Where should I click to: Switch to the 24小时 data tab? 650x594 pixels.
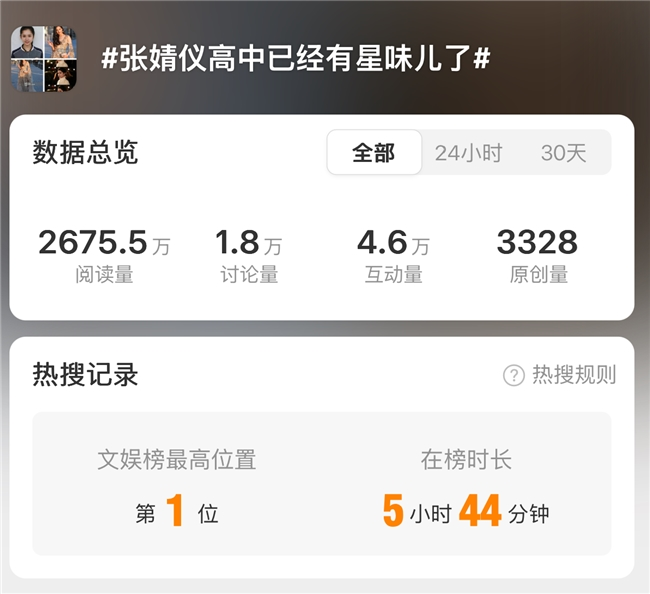(x=468, y=153)
